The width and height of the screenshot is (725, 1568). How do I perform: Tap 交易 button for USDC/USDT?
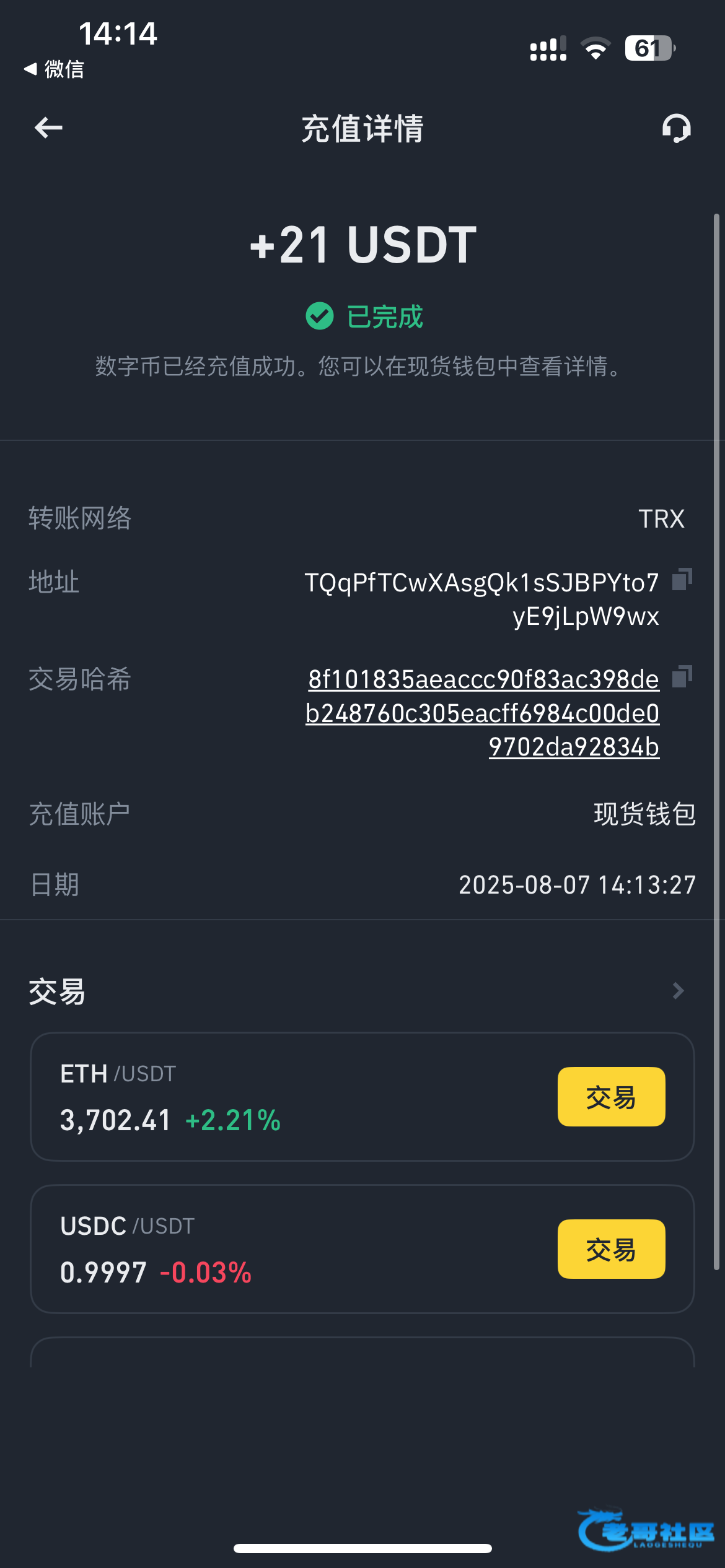pyautogui.click(x=611, y=1249)
